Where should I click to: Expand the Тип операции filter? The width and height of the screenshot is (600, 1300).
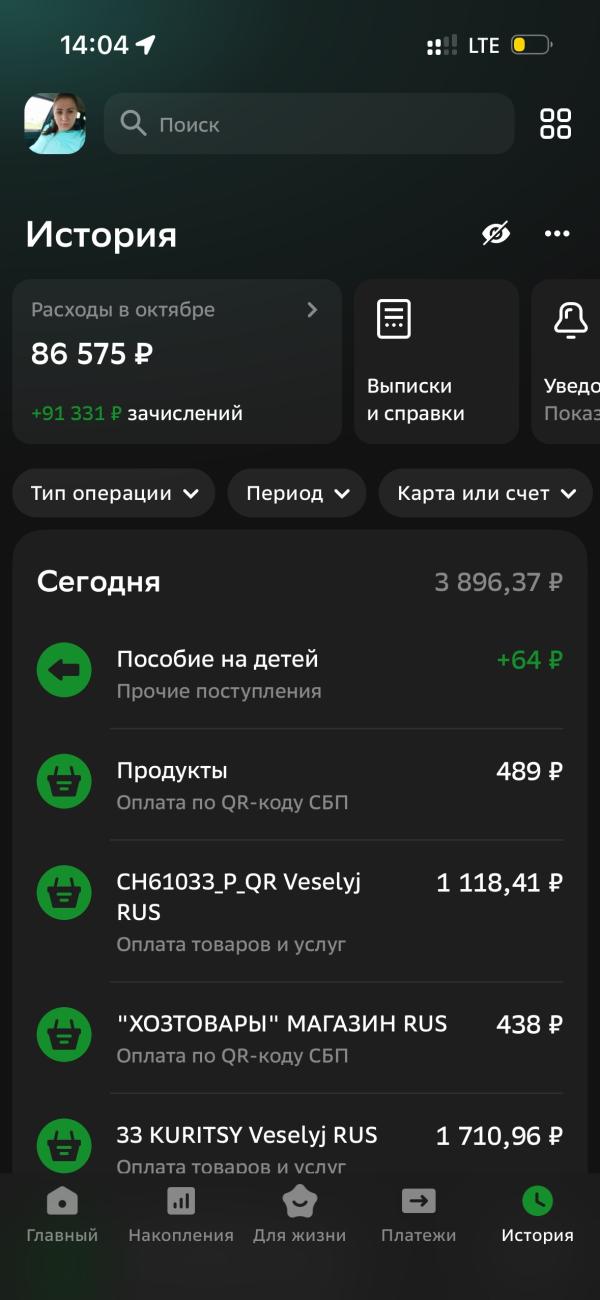click(x=114, y=493)
